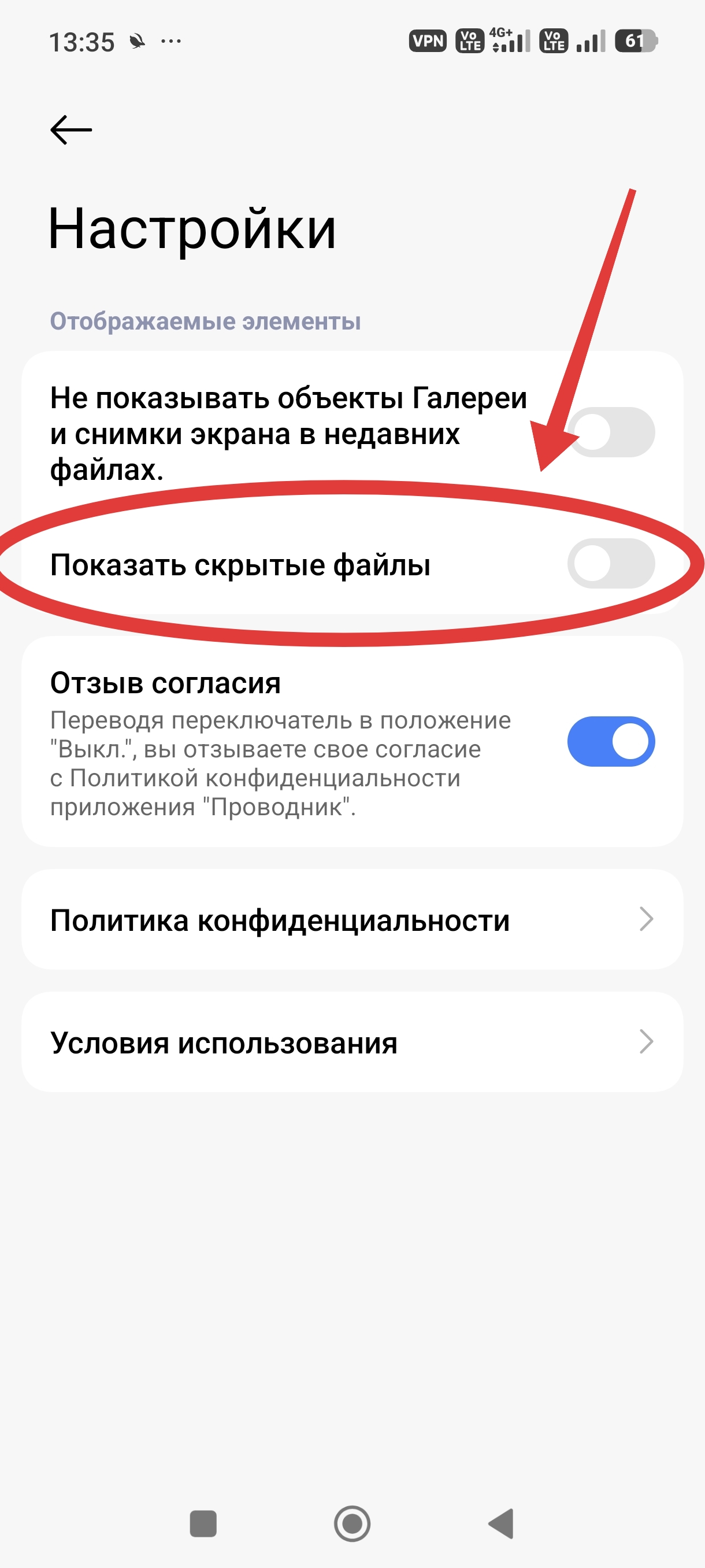Toggle hiding Gallery objects in recent files
This screenshot has width=705, height=1568.
[x=611, y=432]
